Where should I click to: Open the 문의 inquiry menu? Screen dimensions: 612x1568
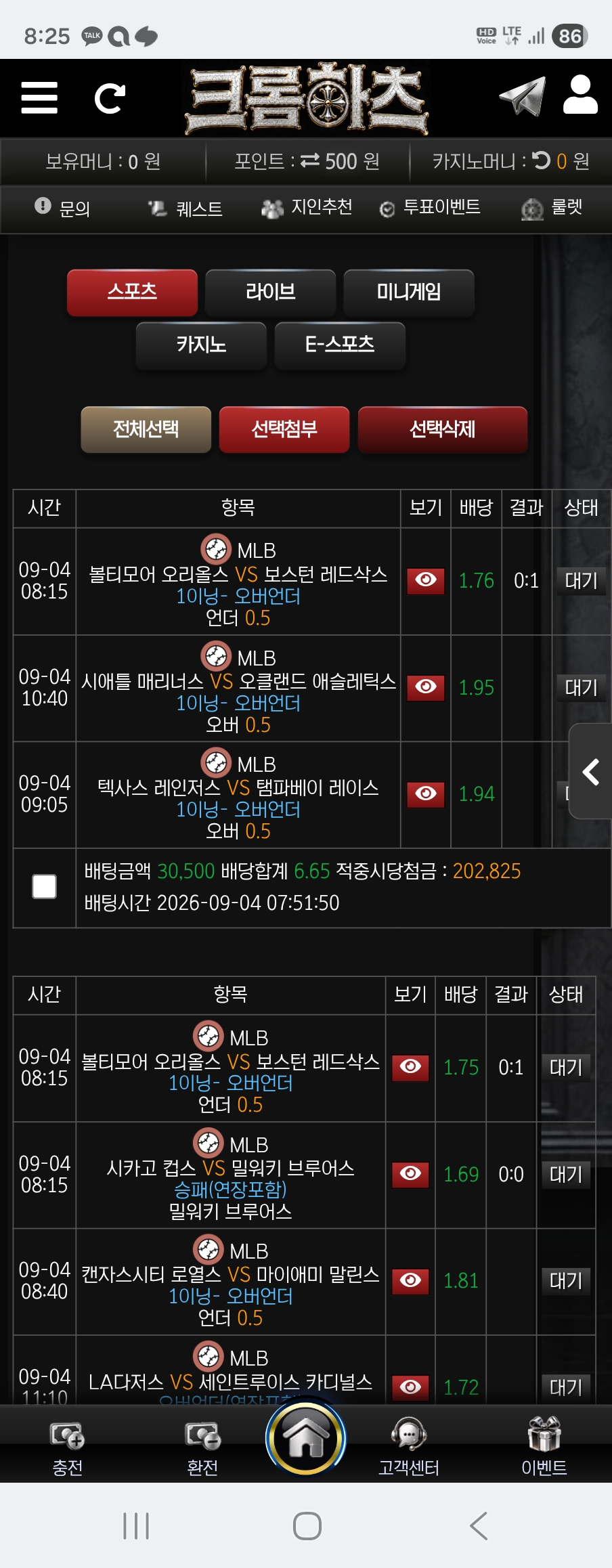pos(62,208)
